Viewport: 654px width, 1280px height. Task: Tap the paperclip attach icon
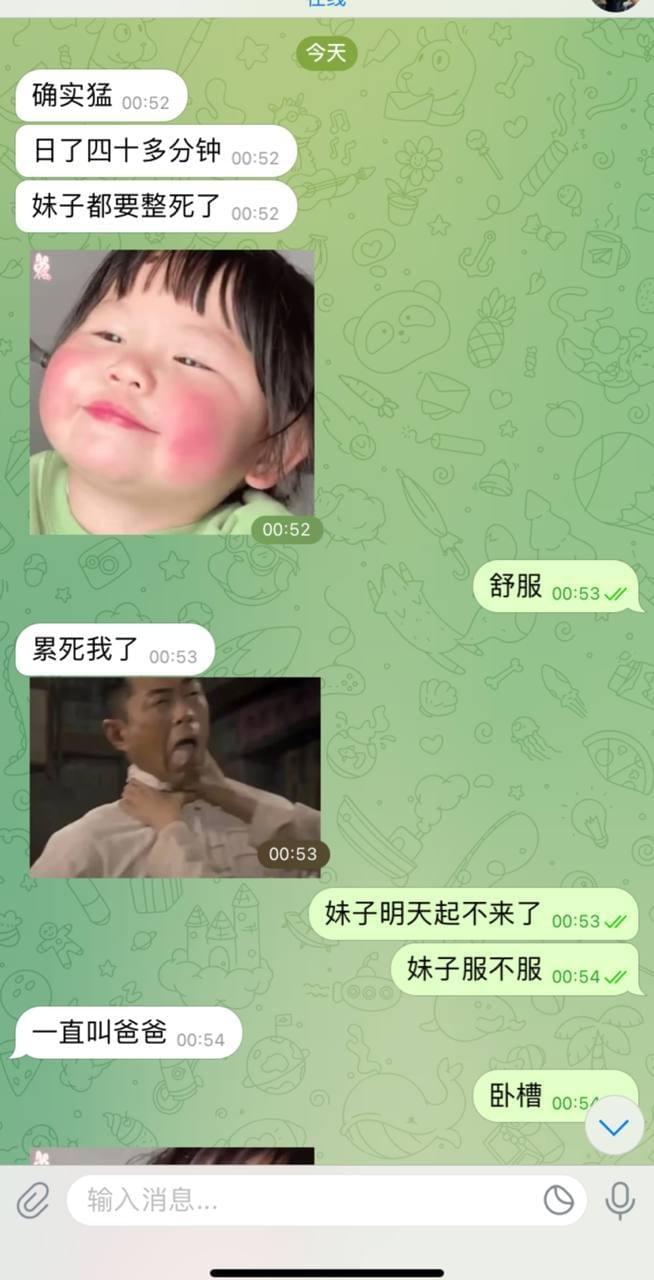pos(33,1199)
